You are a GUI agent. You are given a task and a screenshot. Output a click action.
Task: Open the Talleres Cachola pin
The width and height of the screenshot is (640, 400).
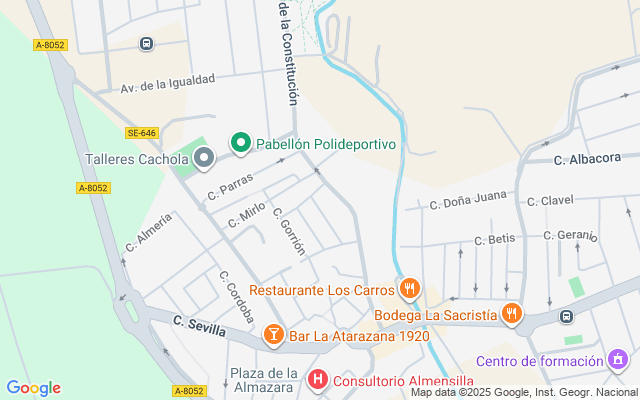pos(204,158)
